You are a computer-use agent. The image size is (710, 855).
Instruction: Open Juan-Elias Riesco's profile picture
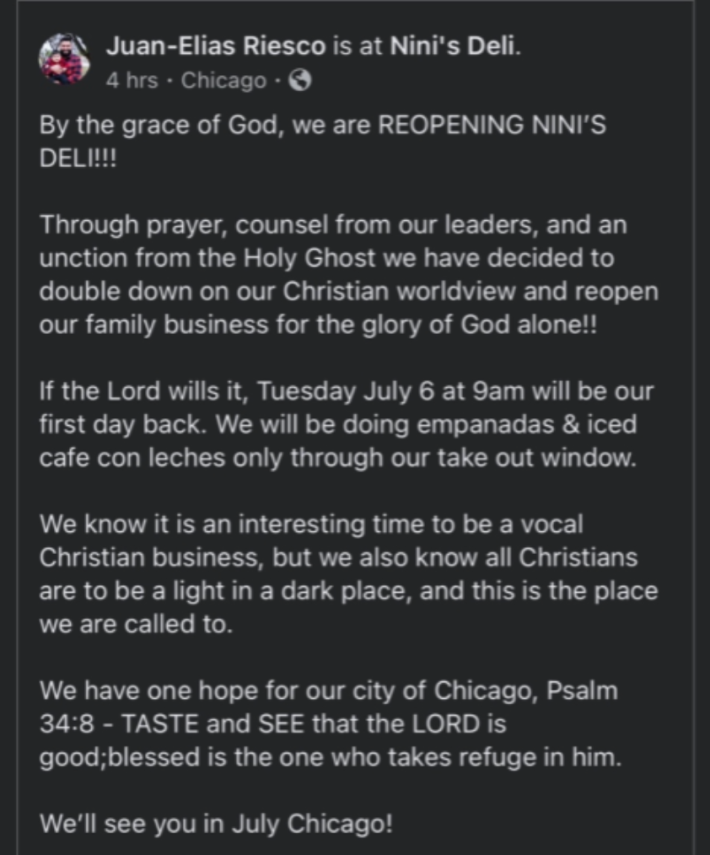[65, 60]
